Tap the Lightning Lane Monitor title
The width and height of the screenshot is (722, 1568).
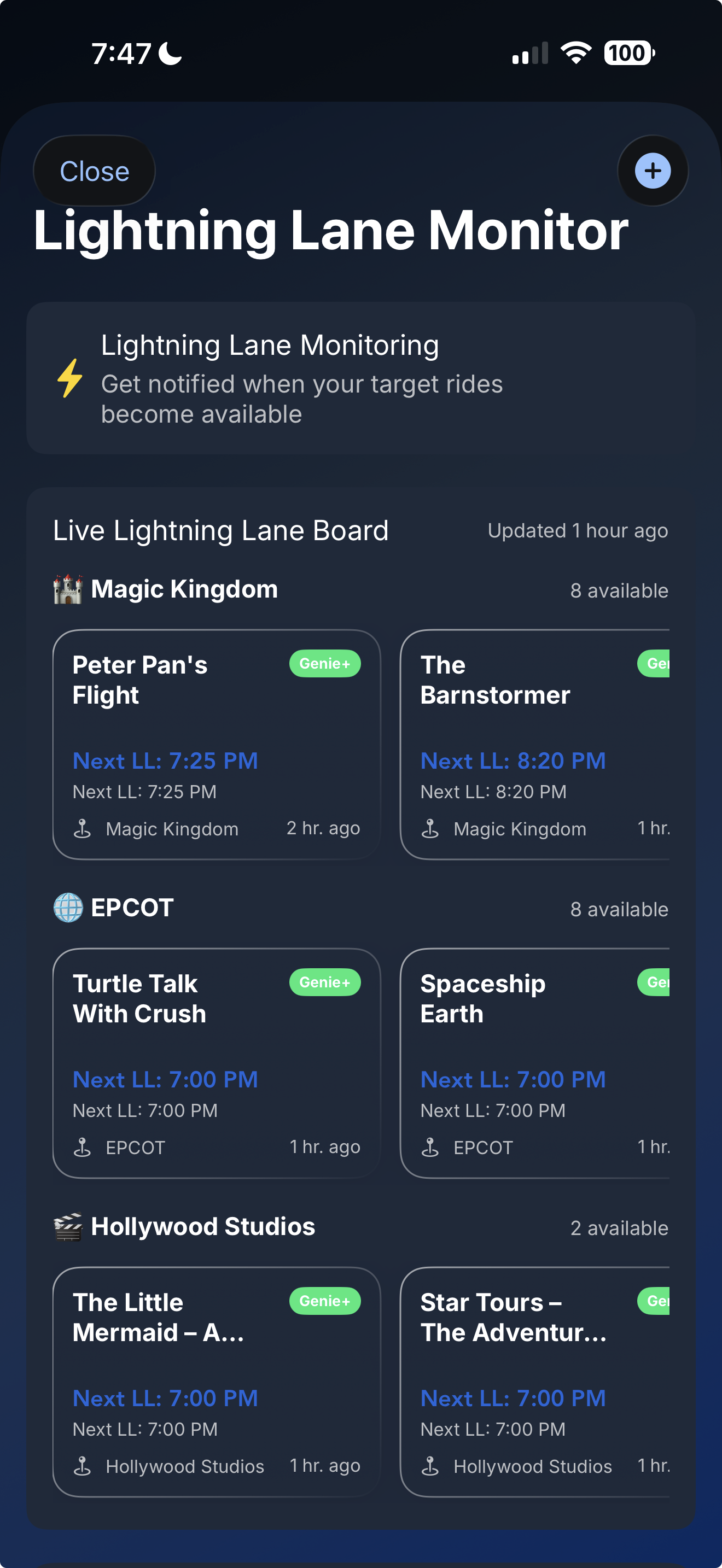(x=330, y=231)
